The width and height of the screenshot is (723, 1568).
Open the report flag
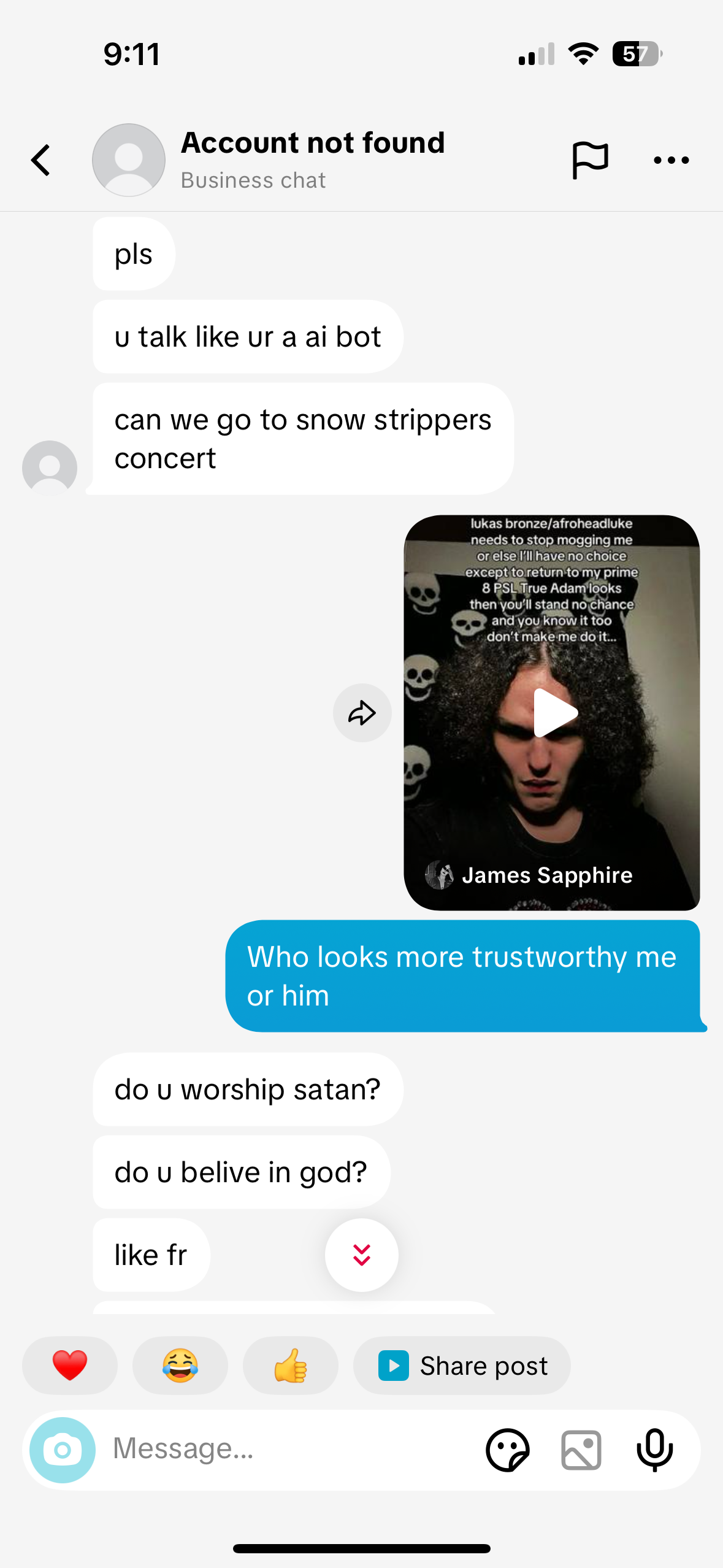coord(590,160)
